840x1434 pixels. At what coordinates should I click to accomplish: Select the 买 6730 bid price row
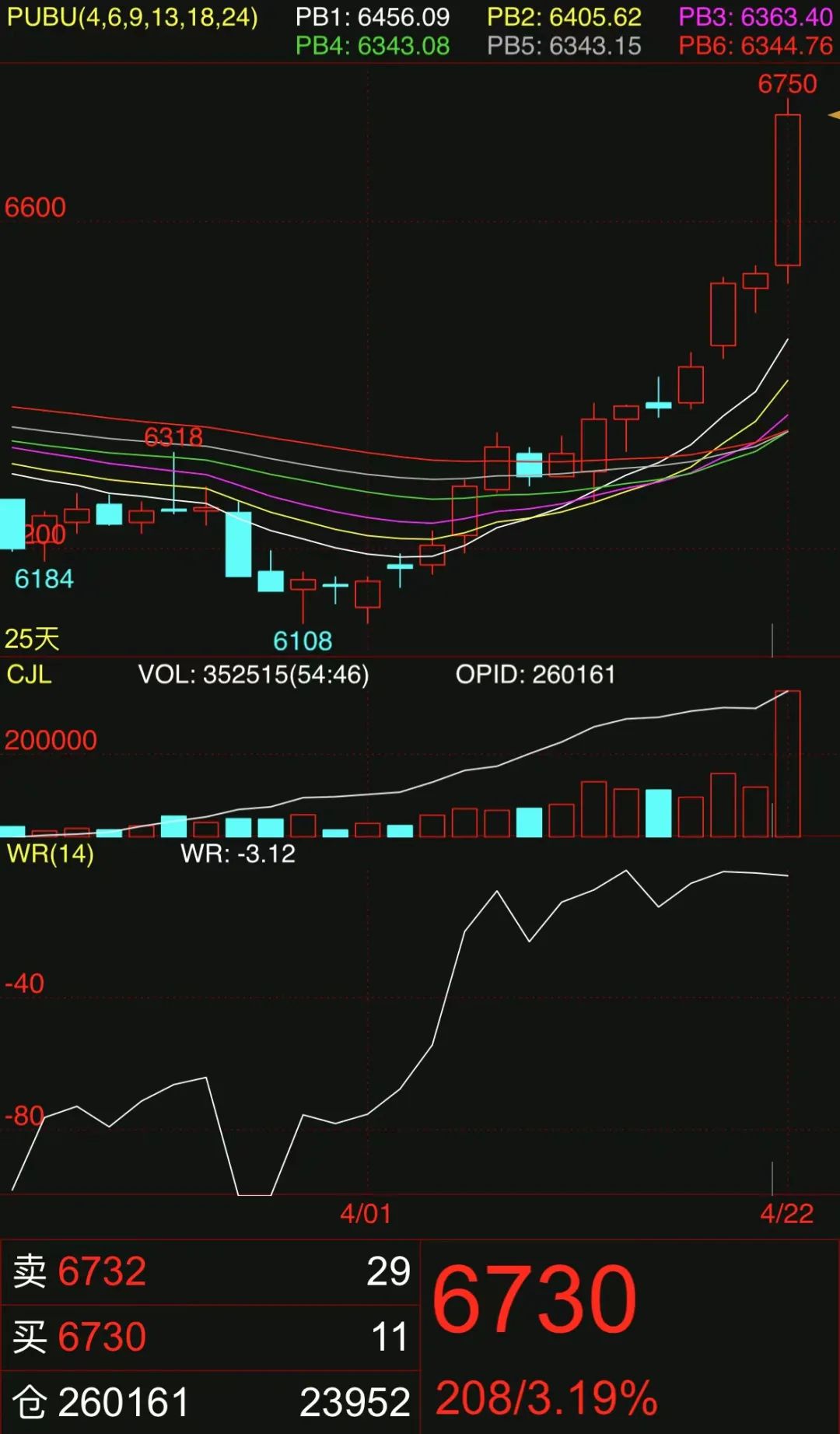(x=210, y=1337)
